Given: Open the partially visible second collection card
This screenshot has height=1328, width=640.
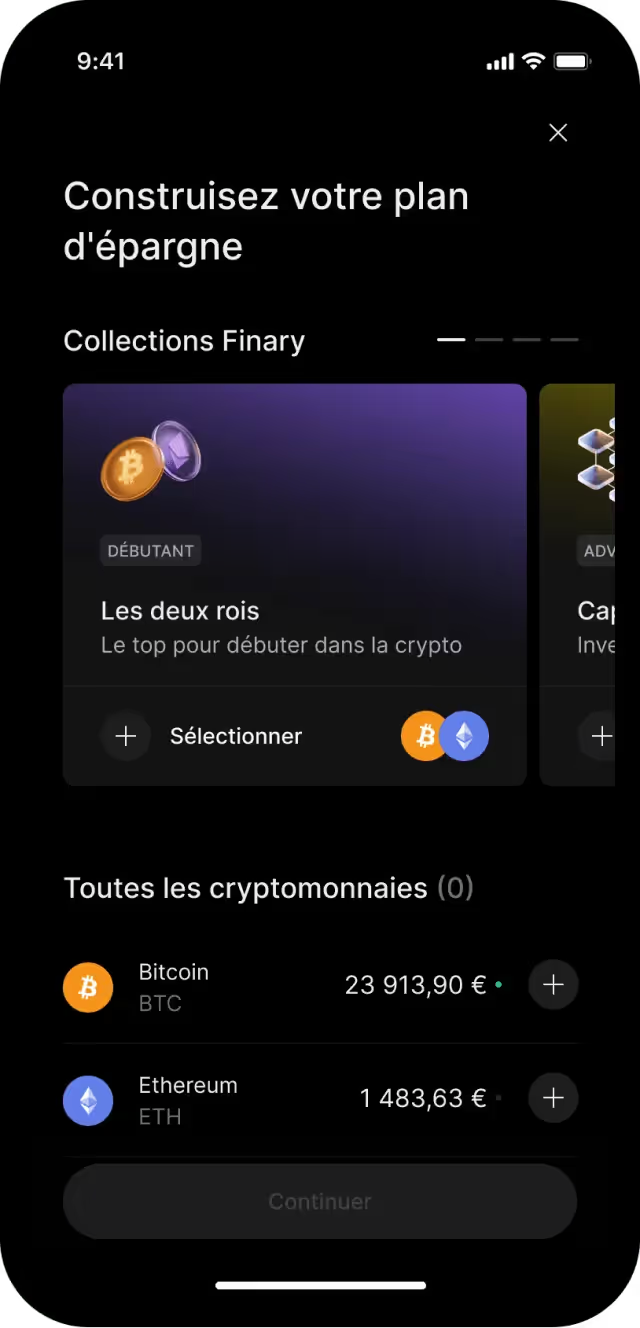Looking at the screenshot, I should 577,585.
